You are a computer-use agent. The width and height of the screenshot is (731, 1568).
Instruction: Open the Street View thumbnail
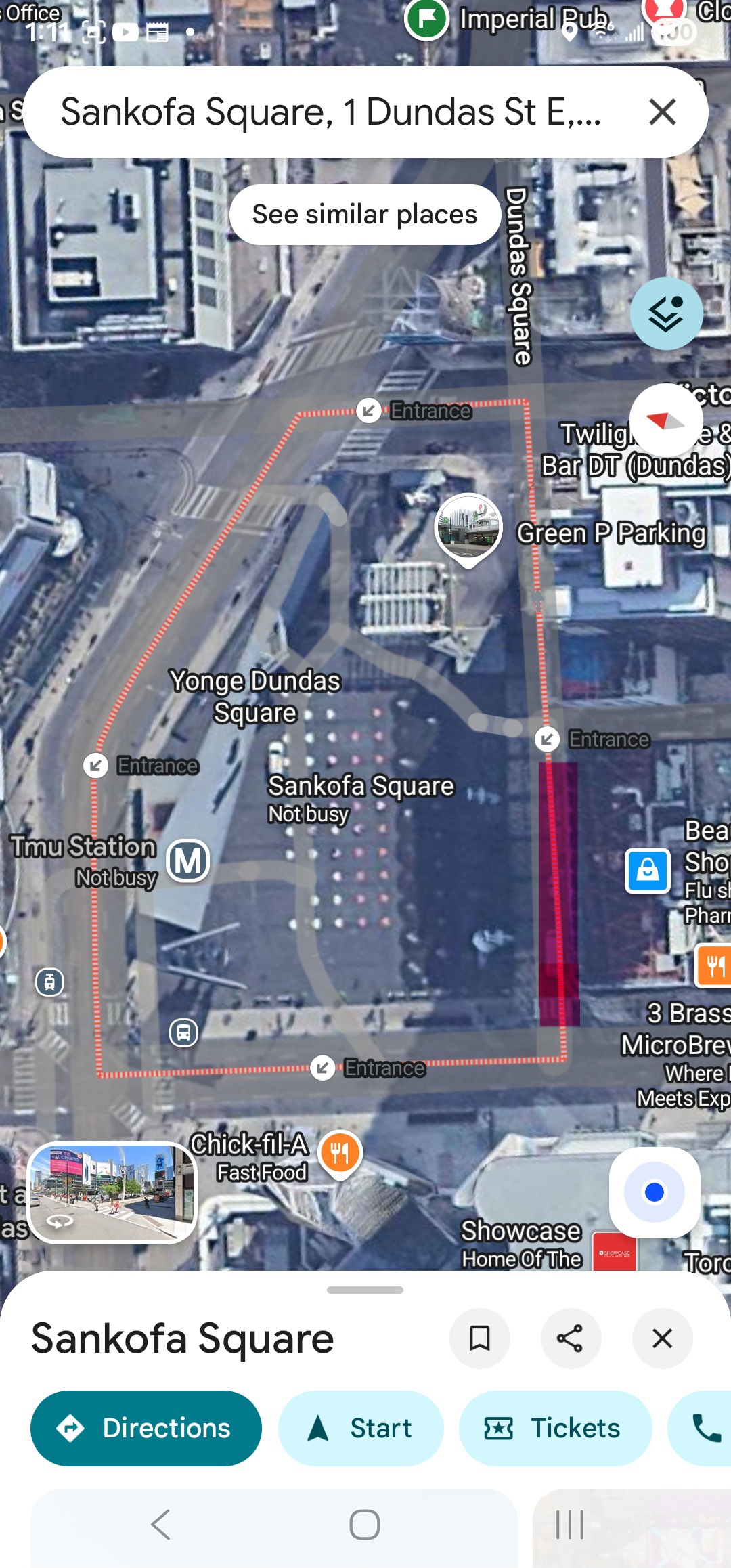[112, 1194]
